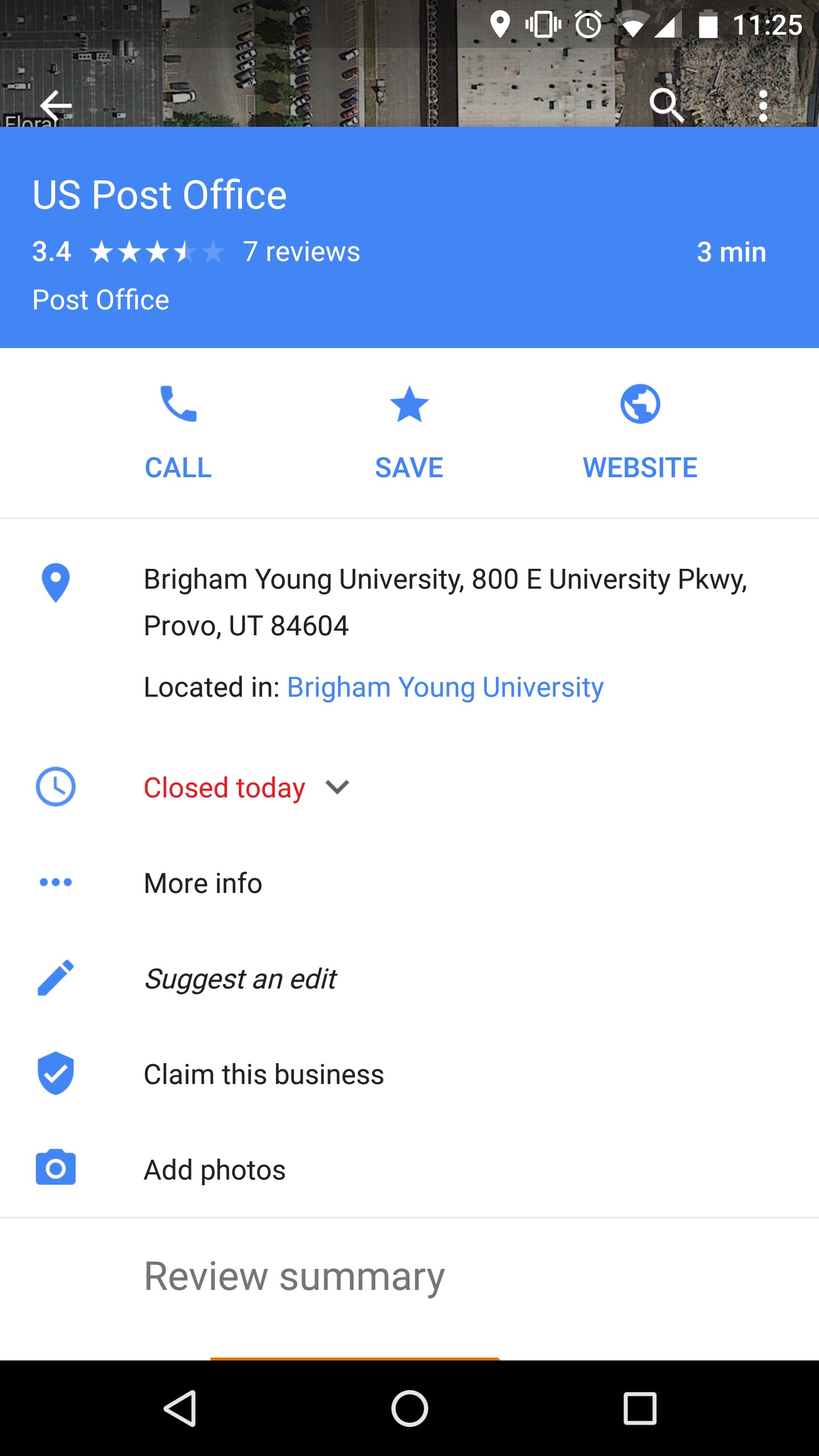Screen dimensions: 819x1456
Task: Tap the address row with pin
Action: (444, 602)
